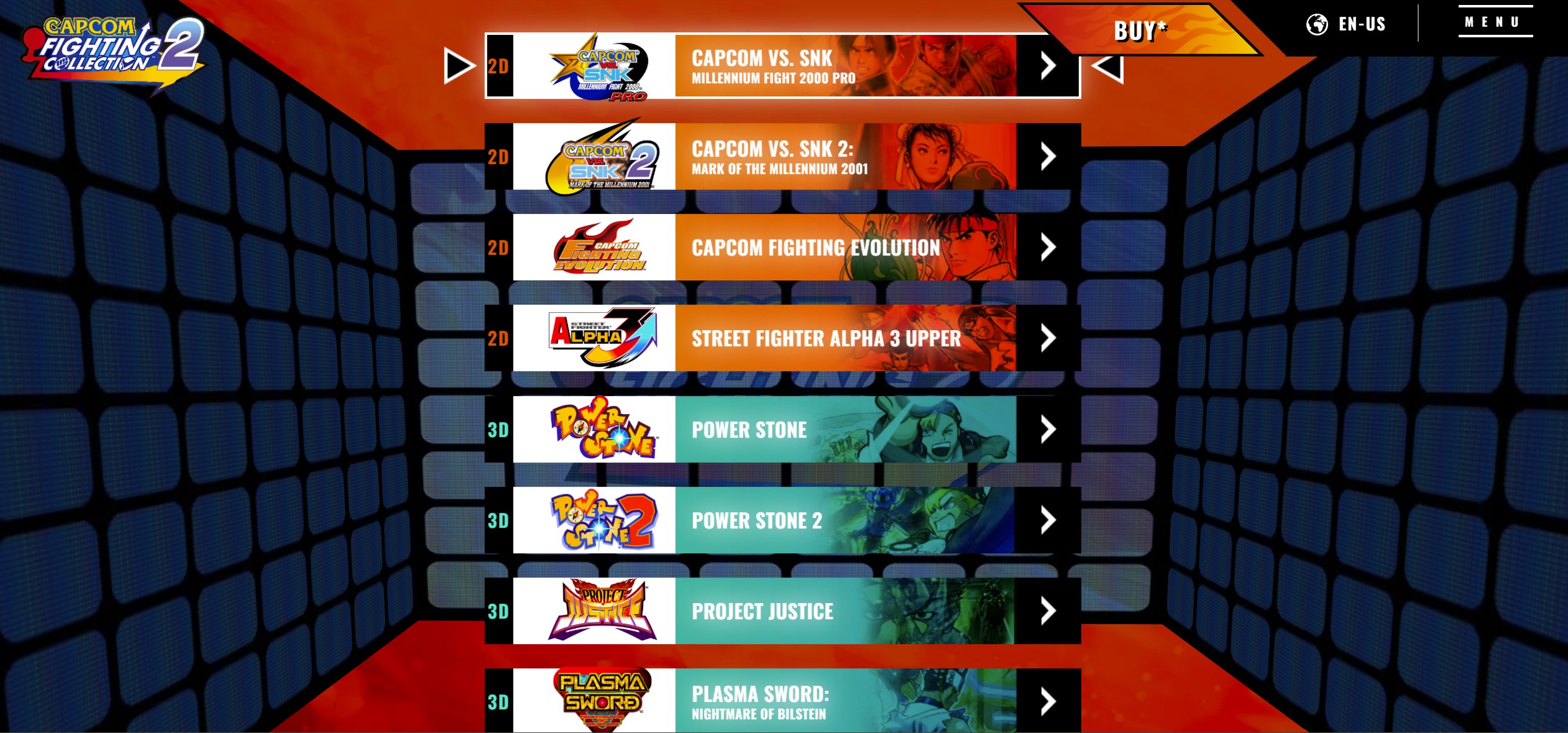View the Power Stone game page
Image resolution: width=1568 pixels, height=733 pixels.
[x=782, y=429]
